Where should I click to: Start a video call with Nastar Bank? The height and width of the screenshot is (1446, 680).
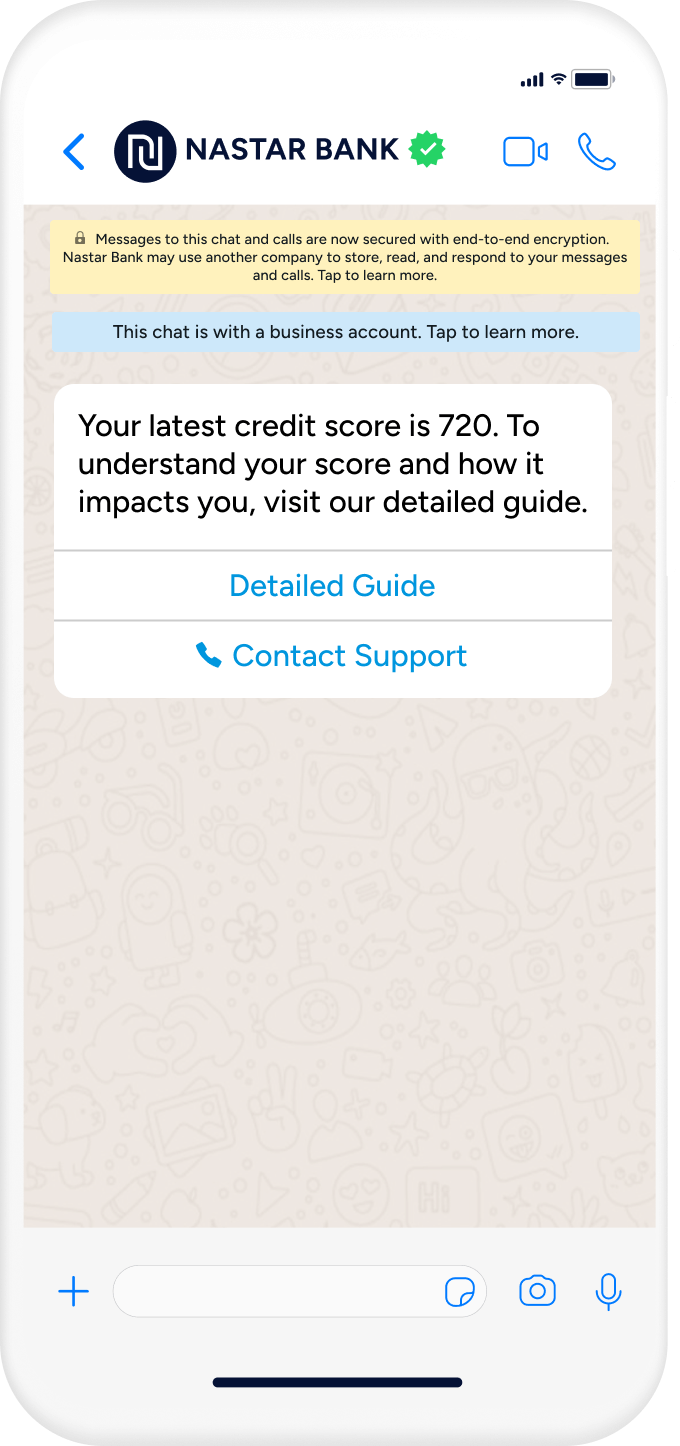pyautogui.click(x=525, y=152)
